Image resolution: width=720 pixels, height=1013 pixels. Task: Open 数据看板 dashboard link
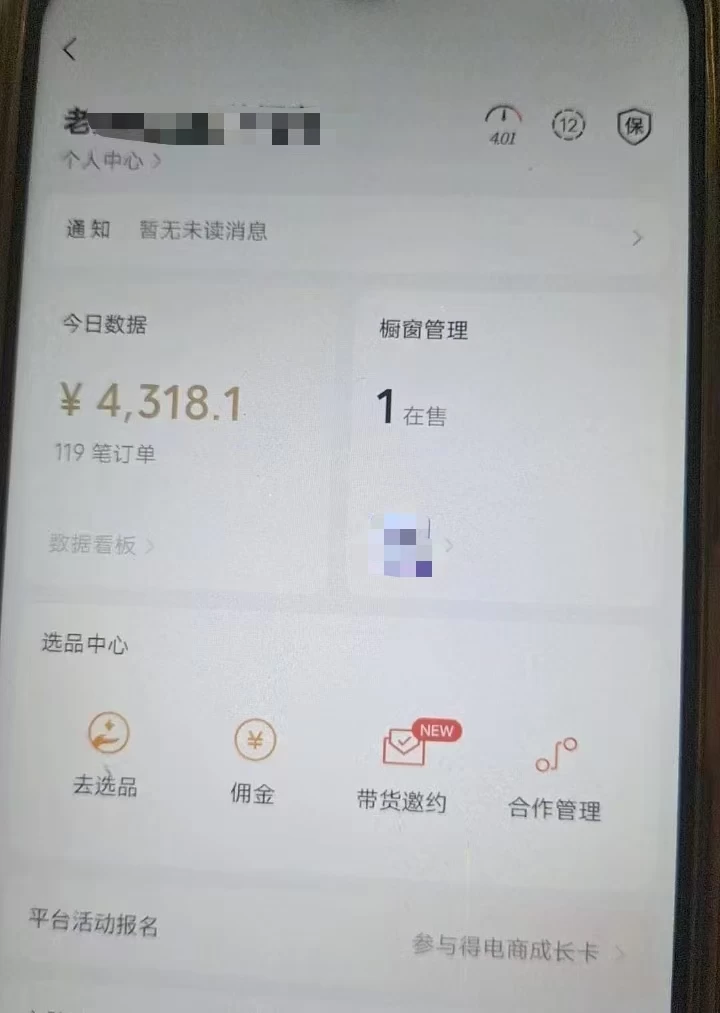(x=102, y=545)
